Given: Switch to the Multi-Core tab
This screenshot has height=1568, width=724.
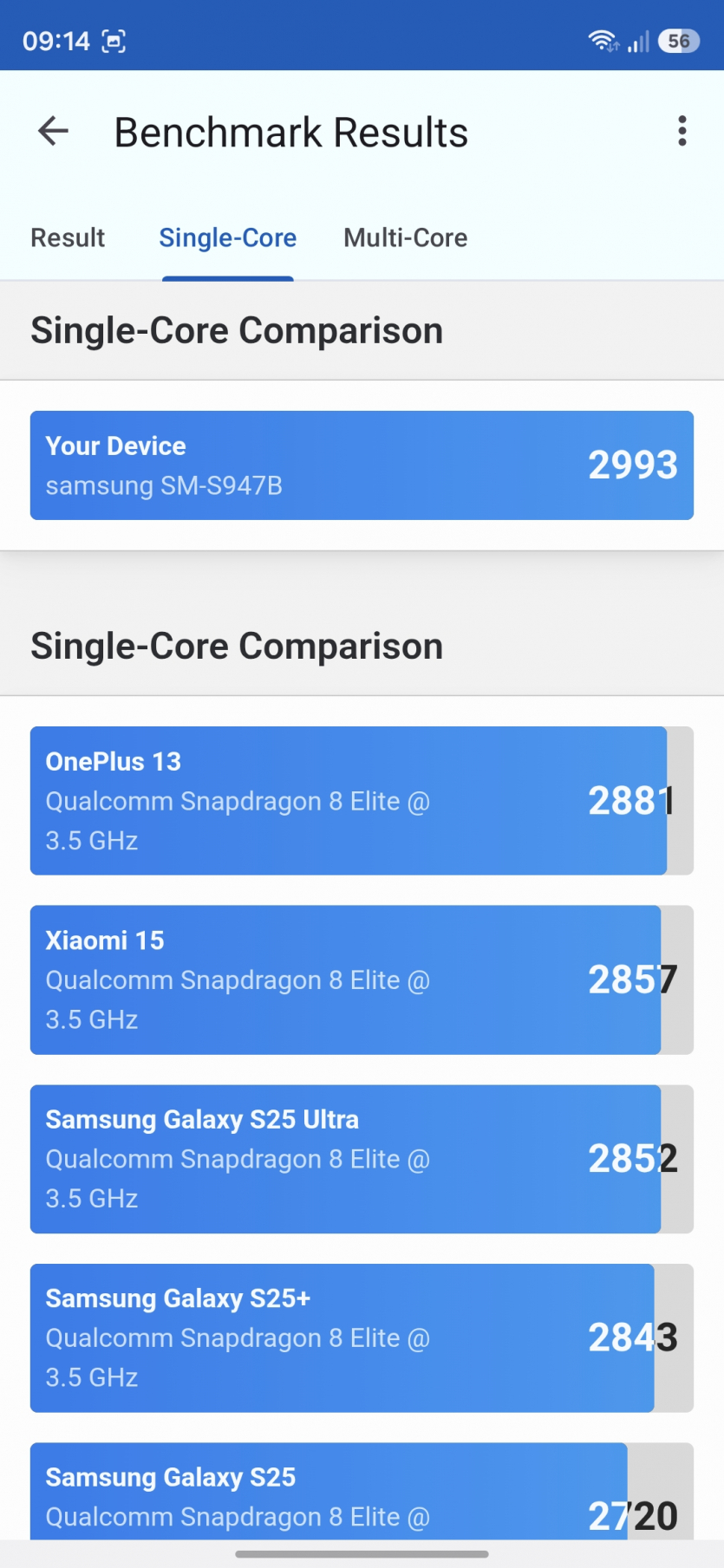Looking at the screenshot, I should [405, 237].
